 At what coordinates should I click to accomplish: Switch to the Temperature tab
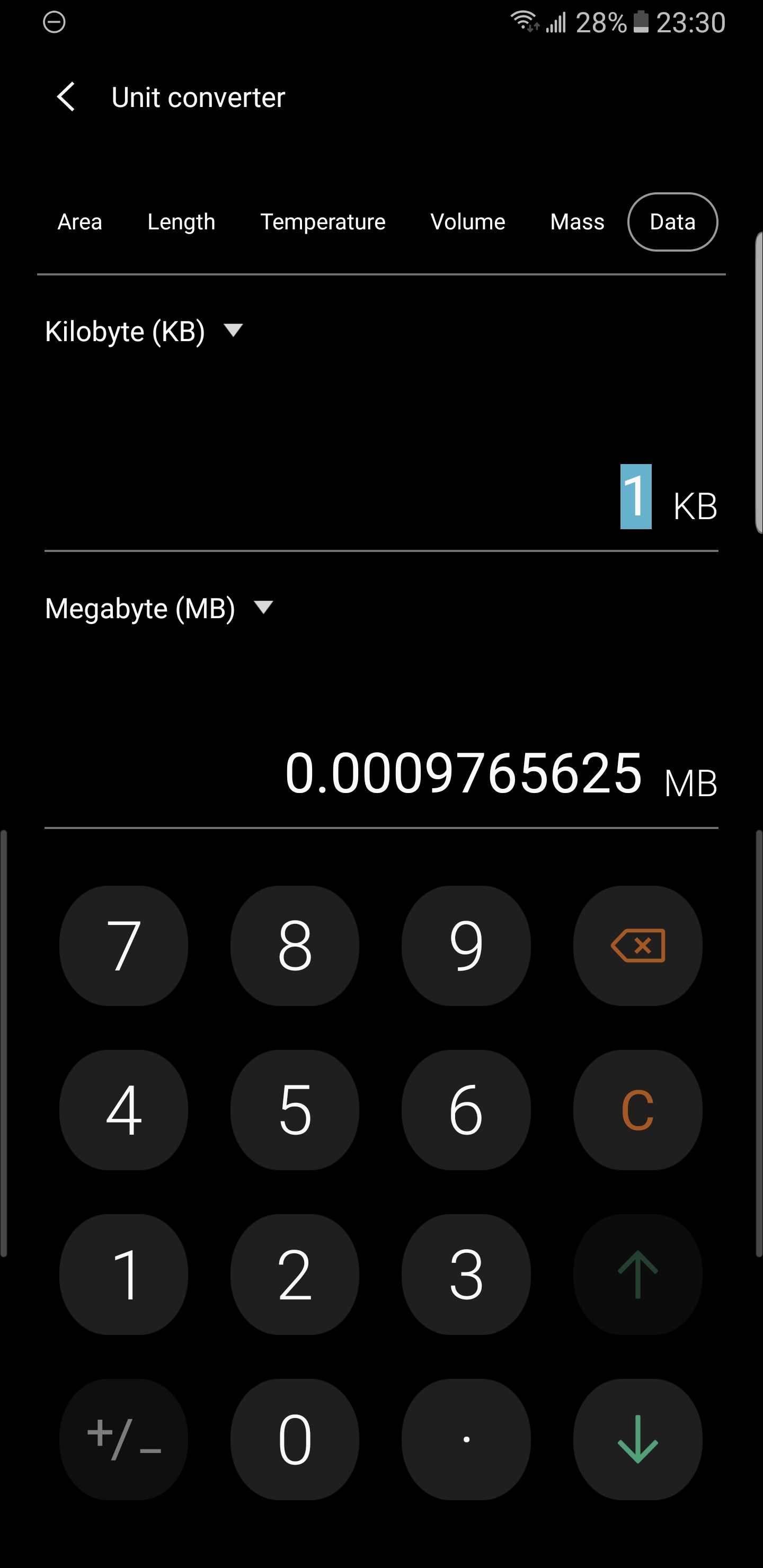(x=322, y=221)
